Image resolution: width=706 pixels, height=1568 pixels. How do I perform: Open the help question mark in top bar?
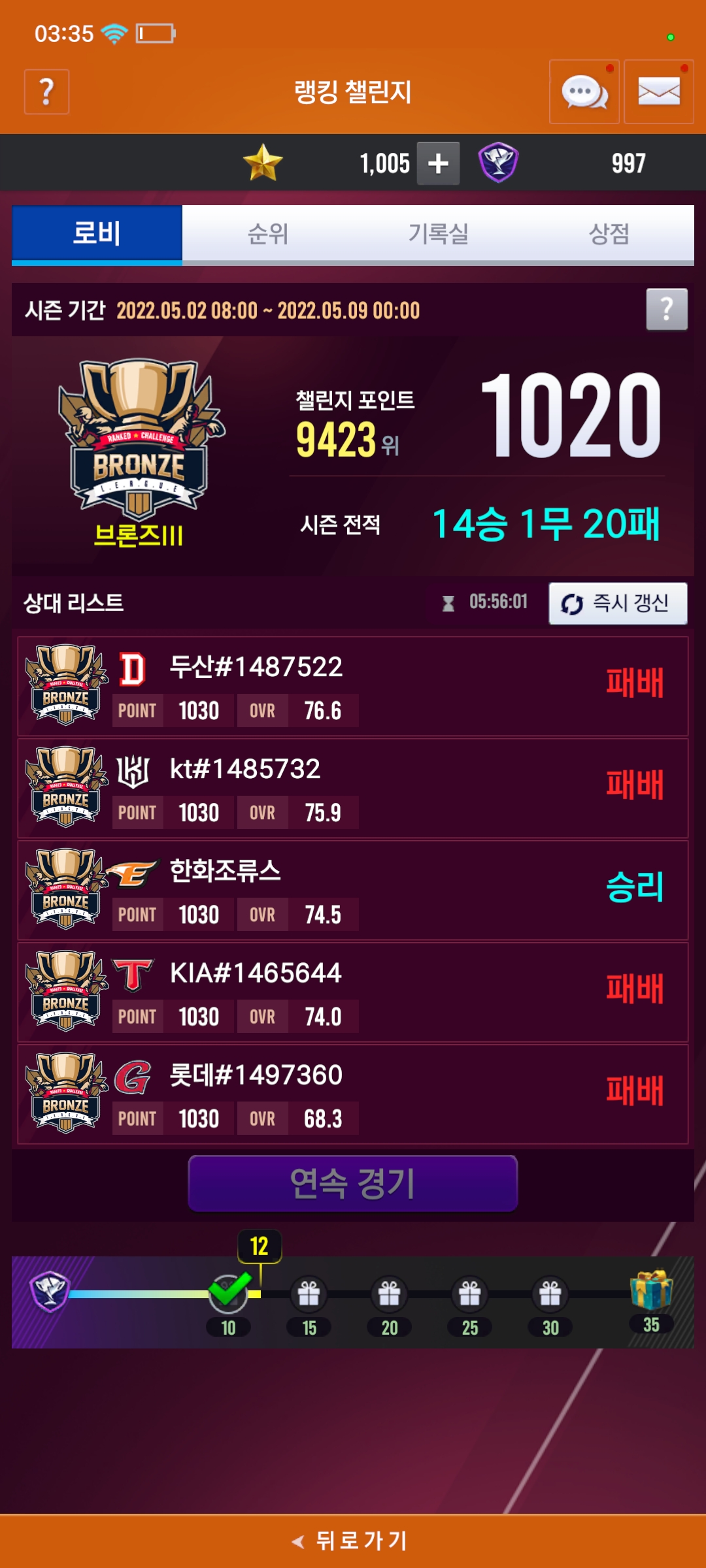point(46,91)
